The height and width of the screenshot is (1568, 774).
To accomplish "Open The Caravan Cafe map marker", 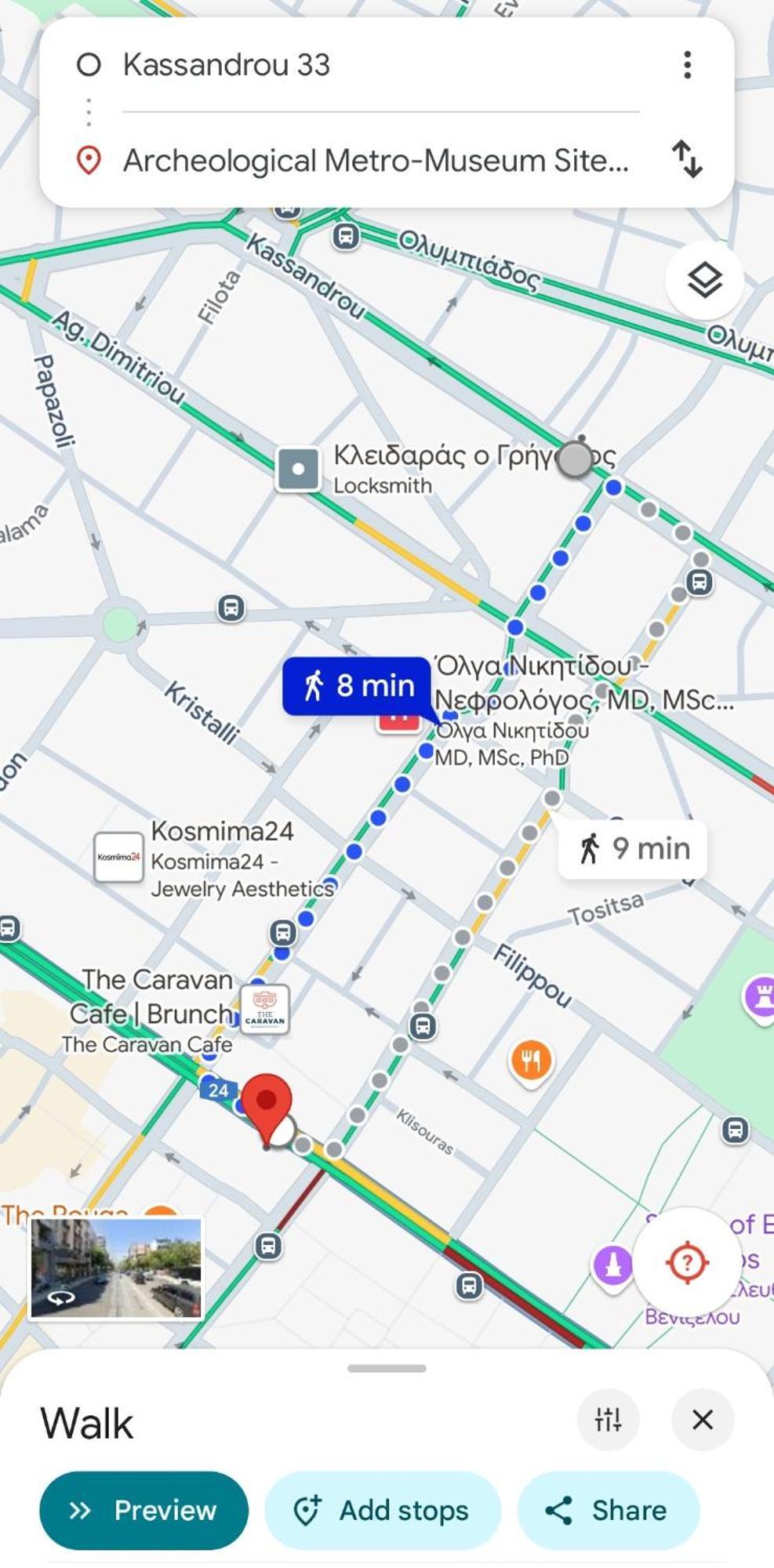I will [265, 1010].
